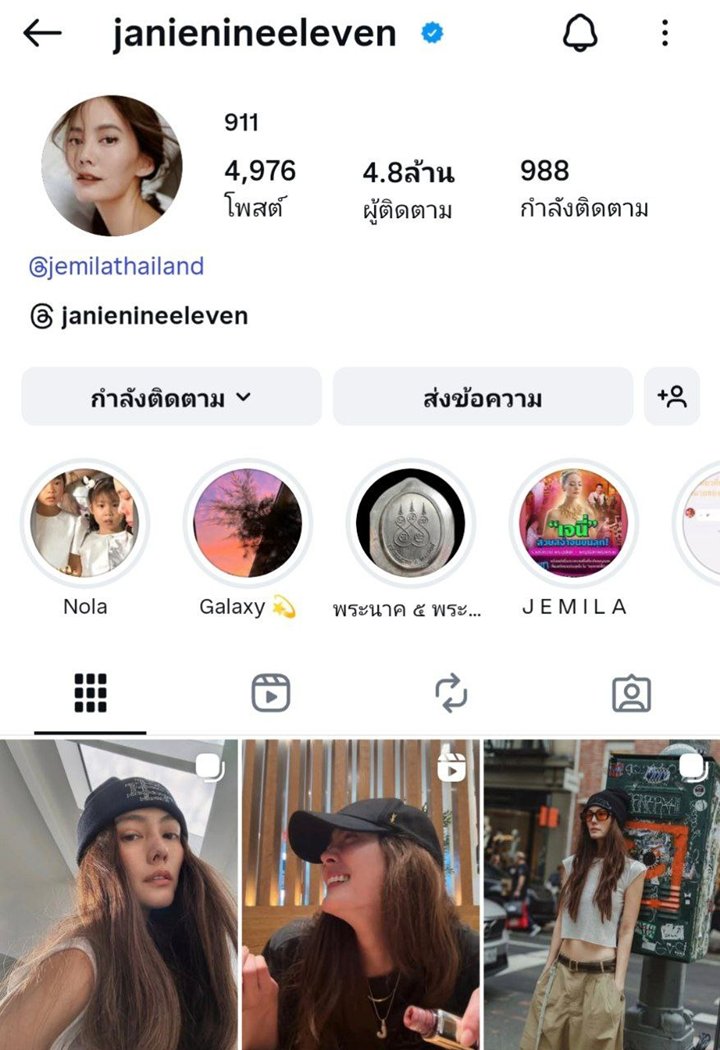Open the notifications bell
720x1050 pixels.
(580, 34)
